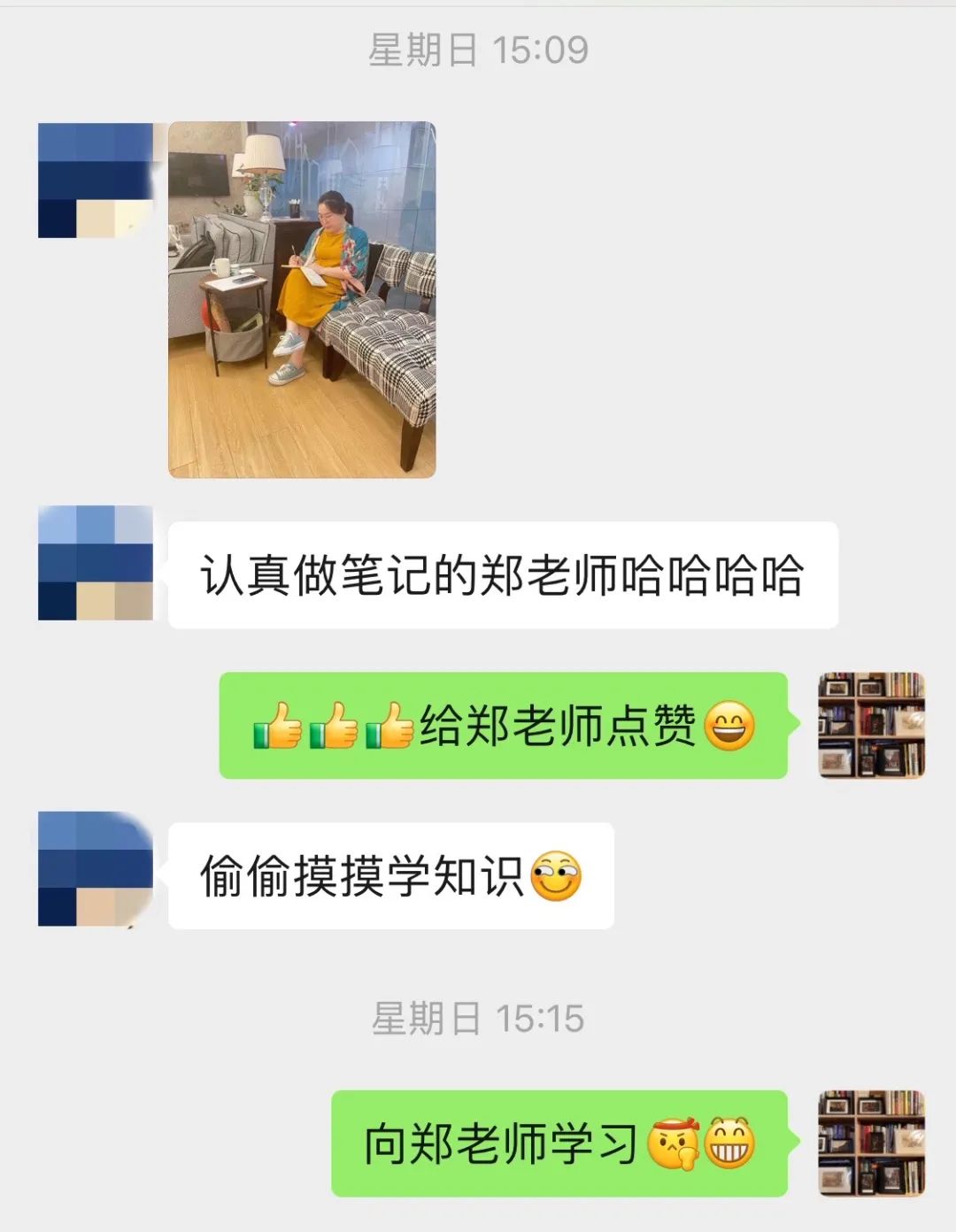
Task: Open the blurred avatar beside the photo message
Action: point(96,181)
